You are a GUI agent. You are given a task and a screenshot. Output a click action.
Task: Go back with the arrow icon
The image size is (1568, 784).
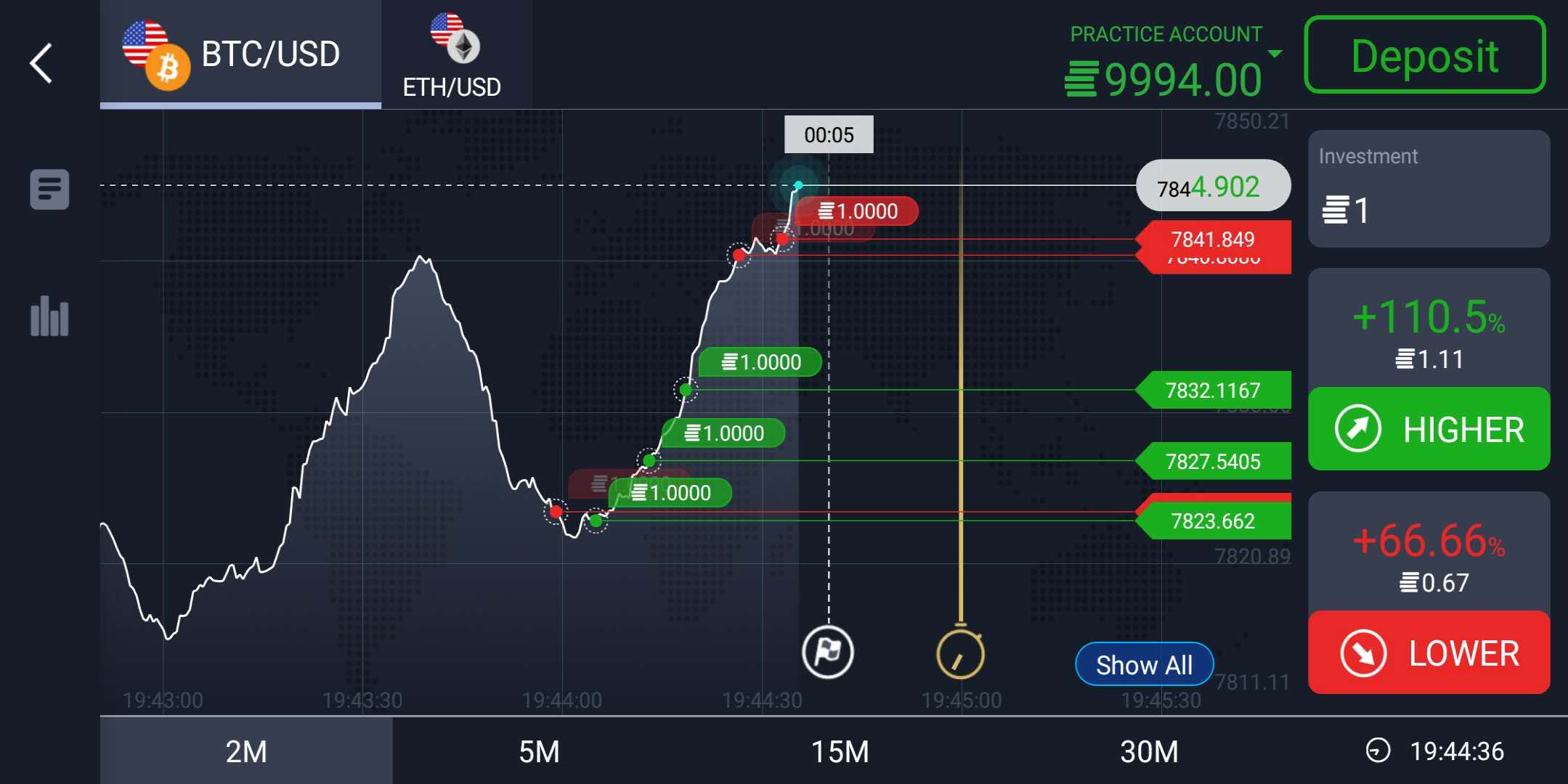pos(41,63)
